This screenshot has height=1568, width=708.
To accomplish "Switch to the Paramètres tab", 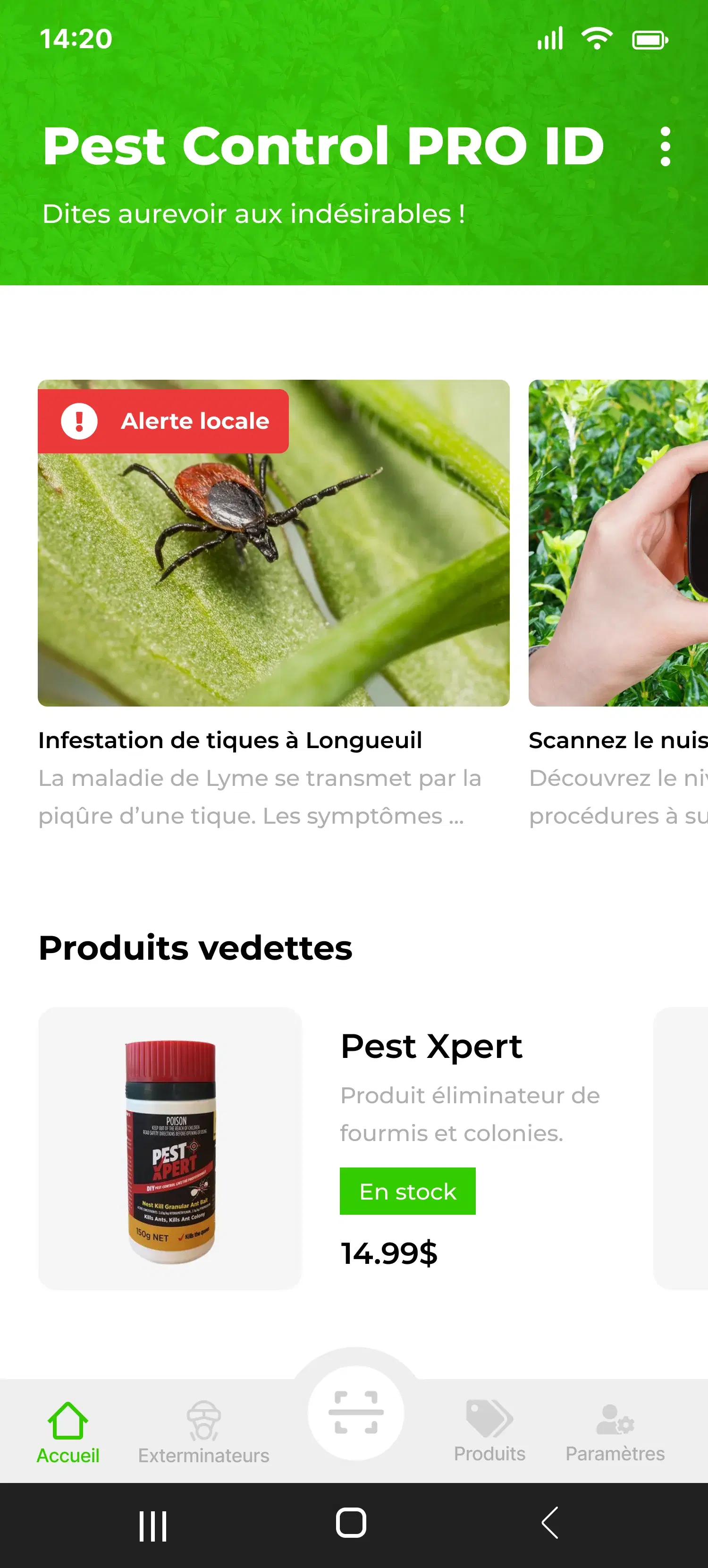I will [615, 1432].
